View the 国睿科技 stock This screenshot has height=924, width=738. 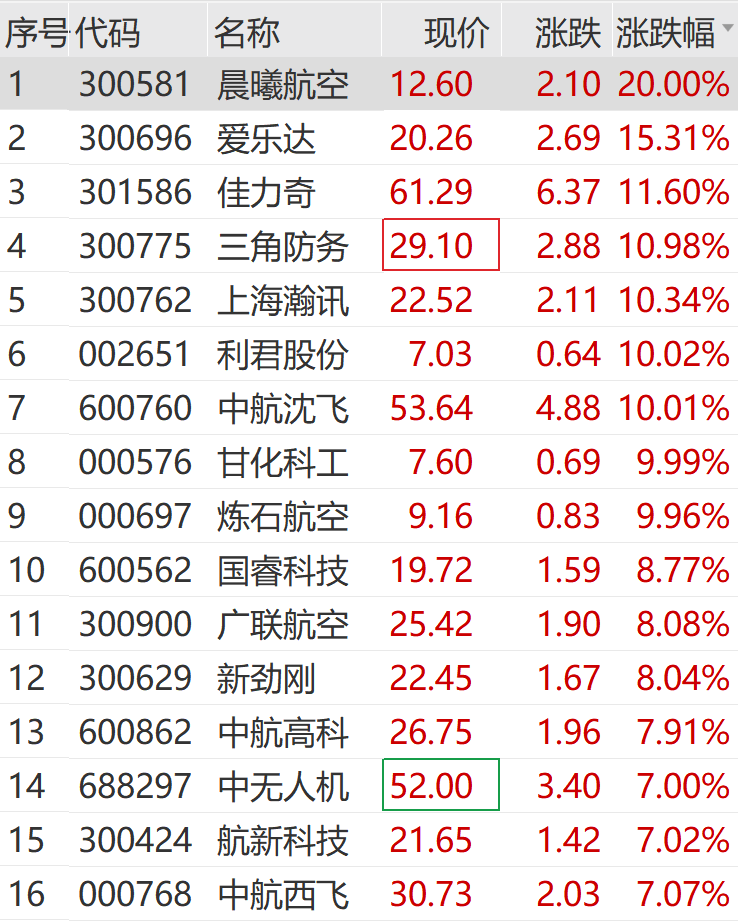pyautogui.click(x=283, y=571)
